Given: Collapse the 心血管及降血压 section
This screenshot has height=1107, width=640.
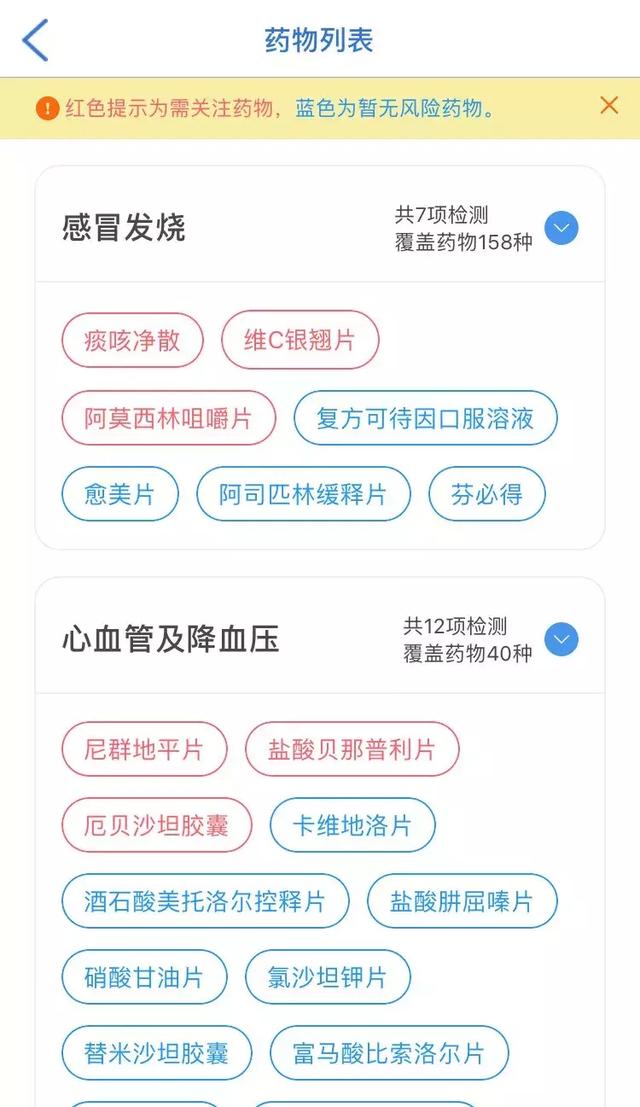Looking at the screenshot, I should 561,639.
